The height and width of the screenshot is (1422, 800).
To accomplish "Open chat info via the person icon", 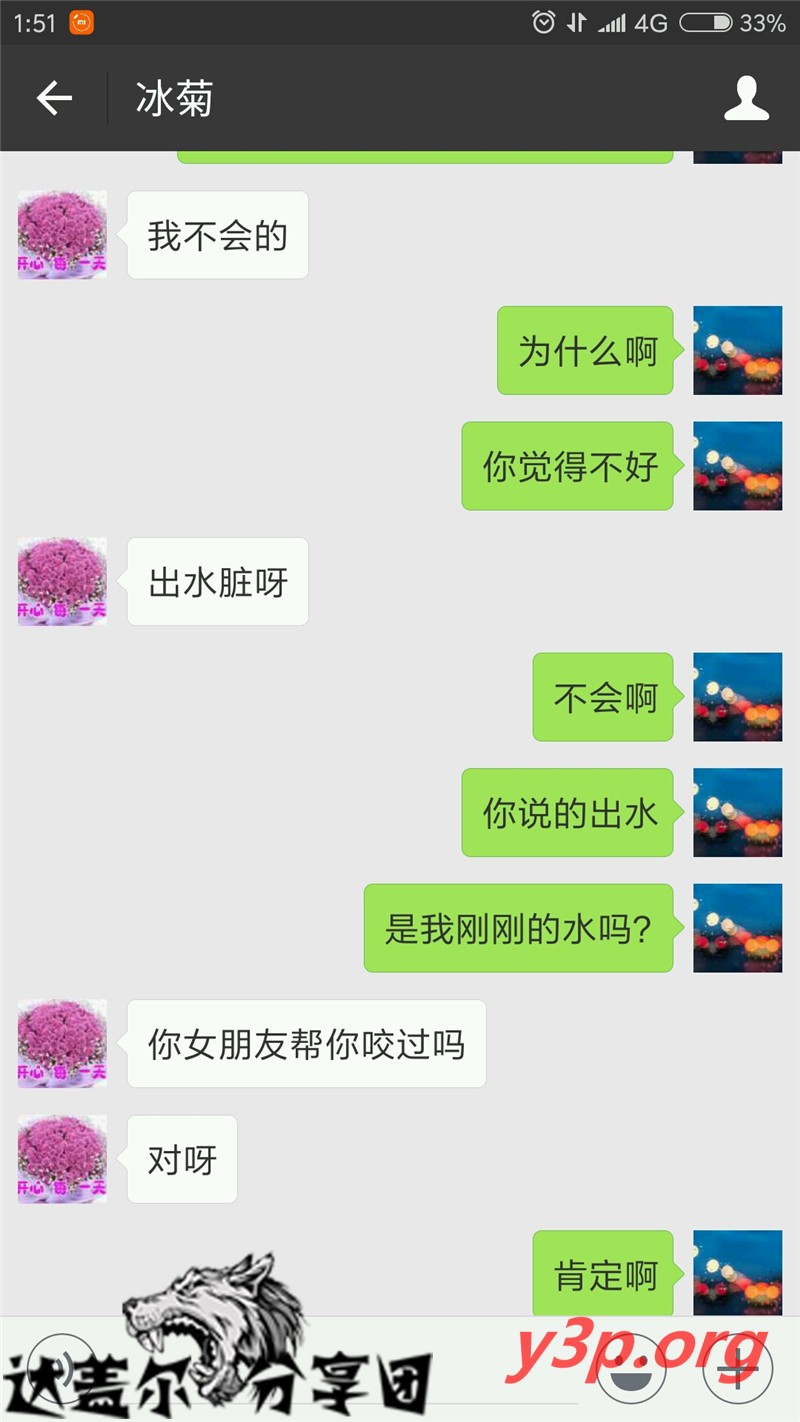I will click(x=746, y=98).
